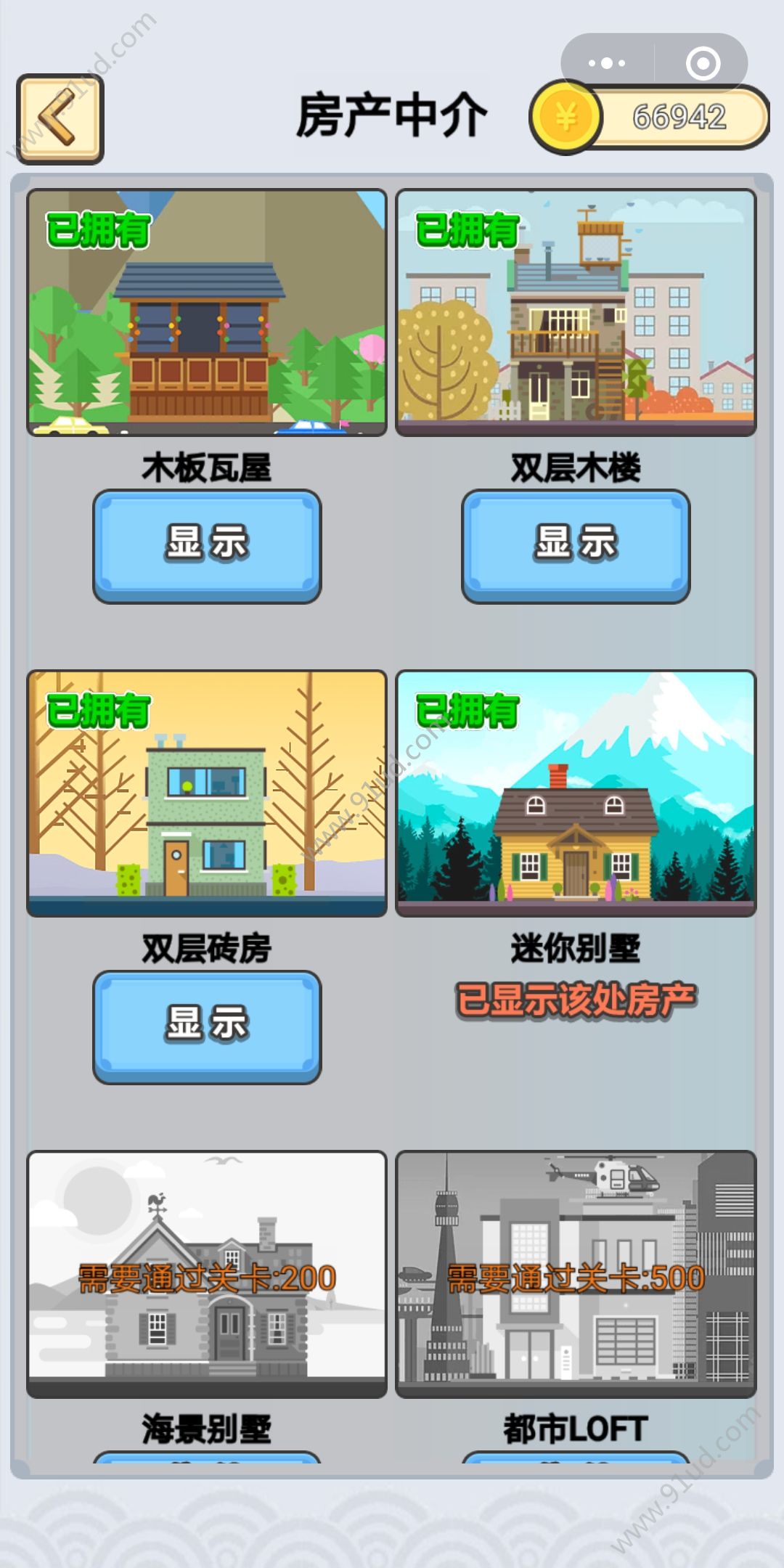
Task: Tap 显示 button under 双层木楼
Action: tap(576, 545)
